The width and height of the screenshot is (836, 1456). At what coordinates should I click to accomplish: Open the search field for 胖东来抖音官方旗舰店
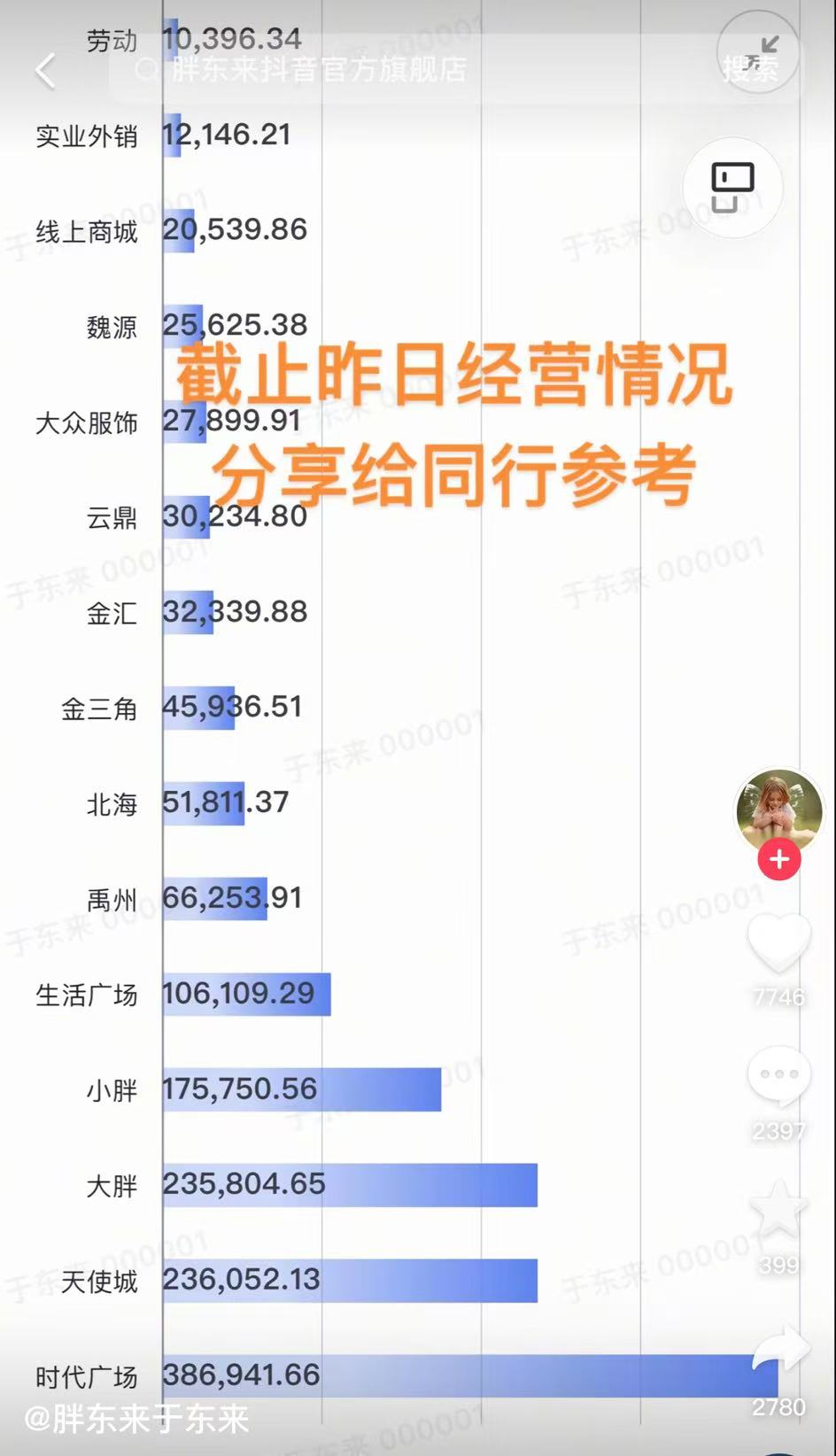click(x=354, y=69)
